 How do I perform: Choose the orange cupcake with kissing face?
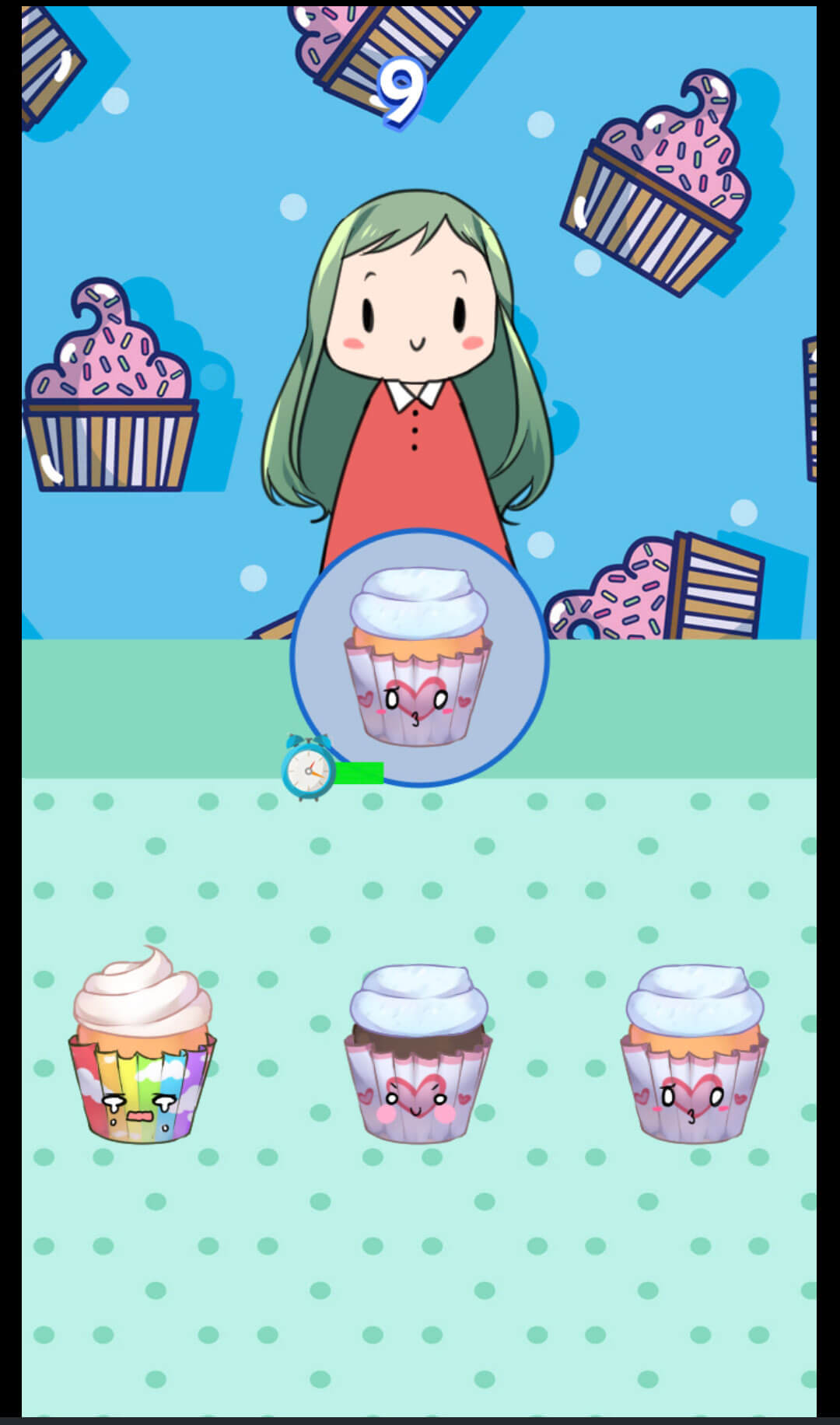[694, 1054]
